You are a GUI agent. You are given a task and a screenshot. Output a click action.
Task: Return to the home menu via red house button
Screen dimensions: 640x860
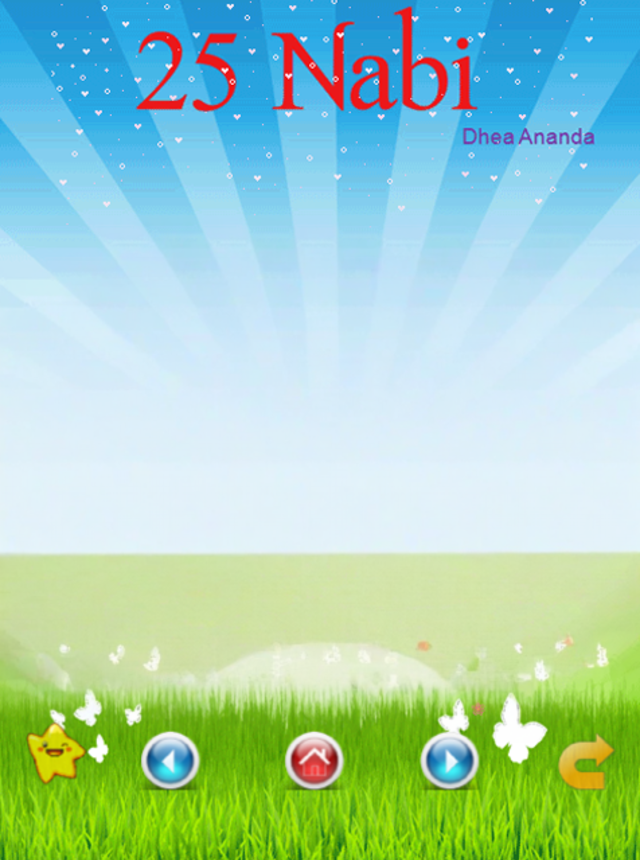pos(314,761)
